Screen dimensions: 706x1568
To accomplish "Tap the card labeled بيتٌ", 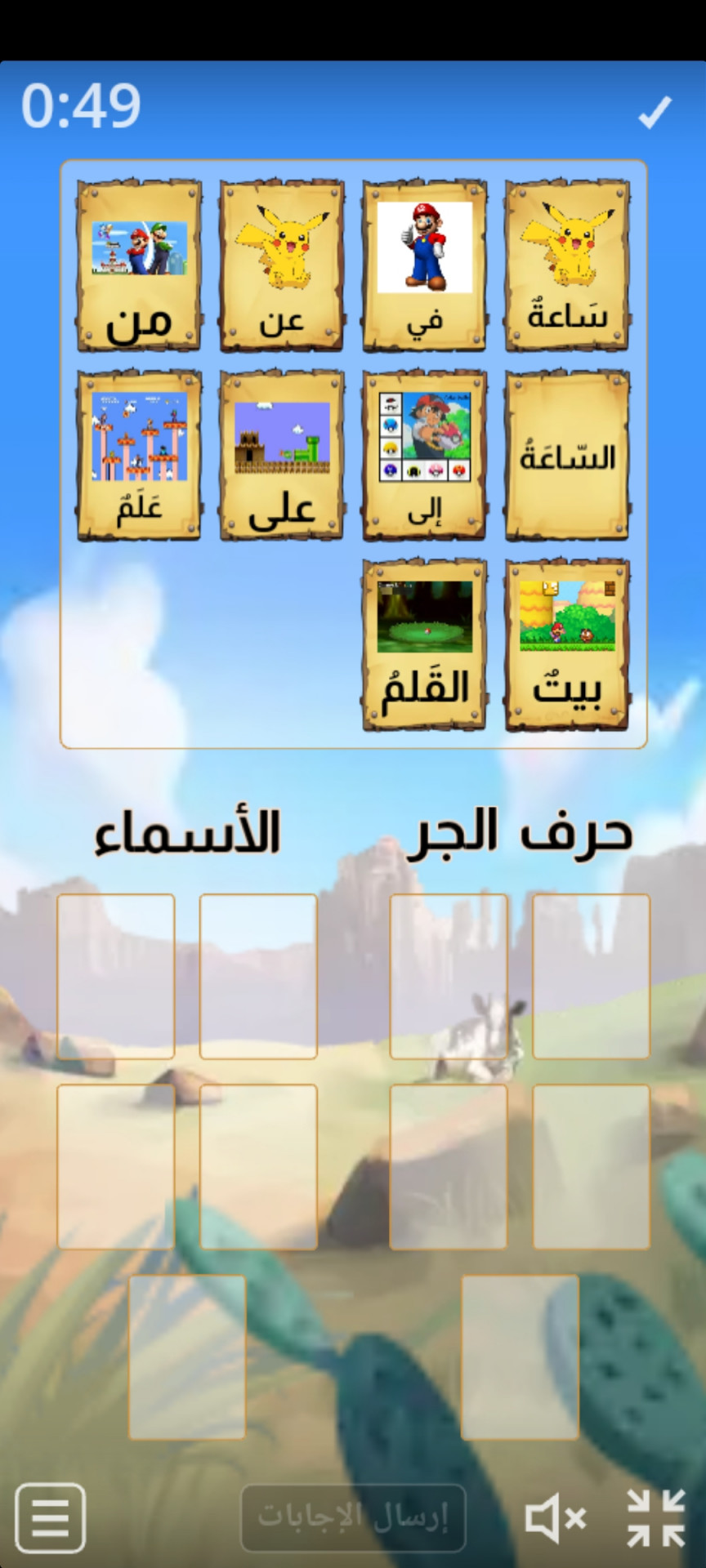I will (x=567, y=644).
